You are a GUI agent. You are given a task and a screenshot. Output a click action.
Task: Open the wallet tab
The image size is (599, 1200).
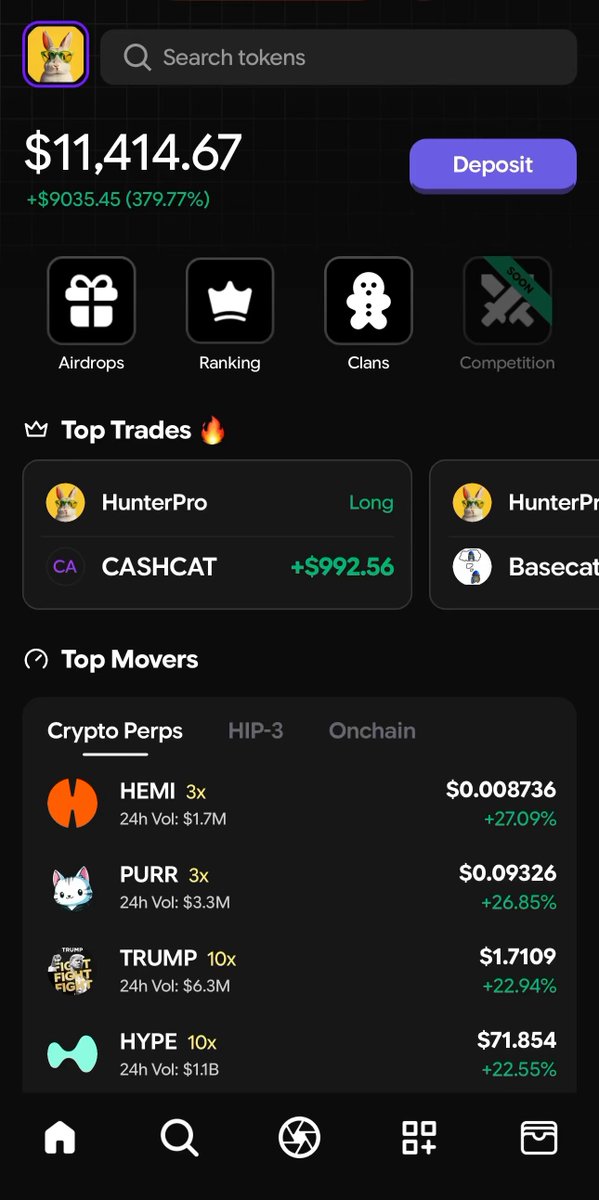point(539,1138)
